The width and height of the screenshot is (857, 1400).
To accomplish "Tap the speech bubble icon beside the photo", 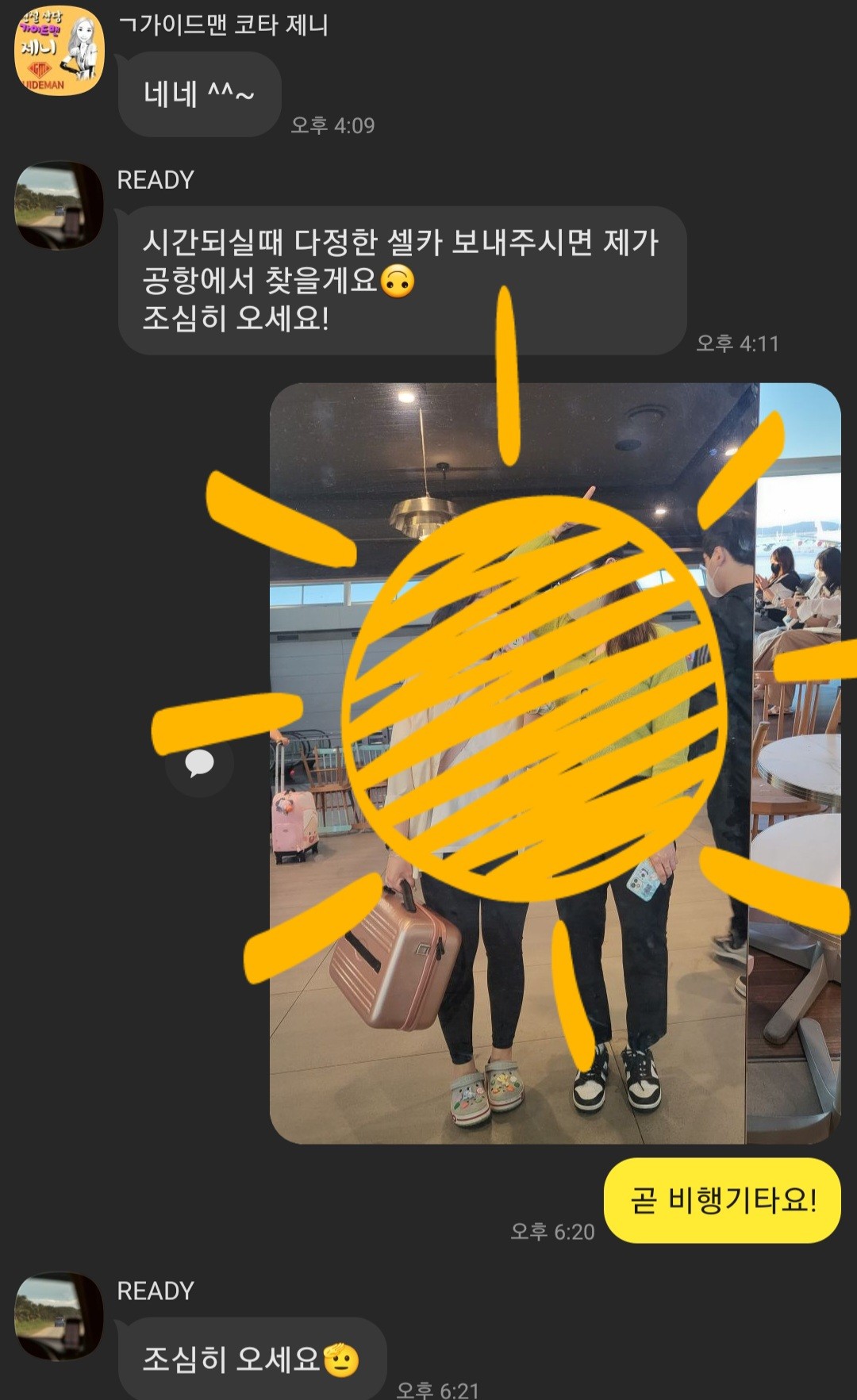I will pyautogui.click(x=199, y=763).
